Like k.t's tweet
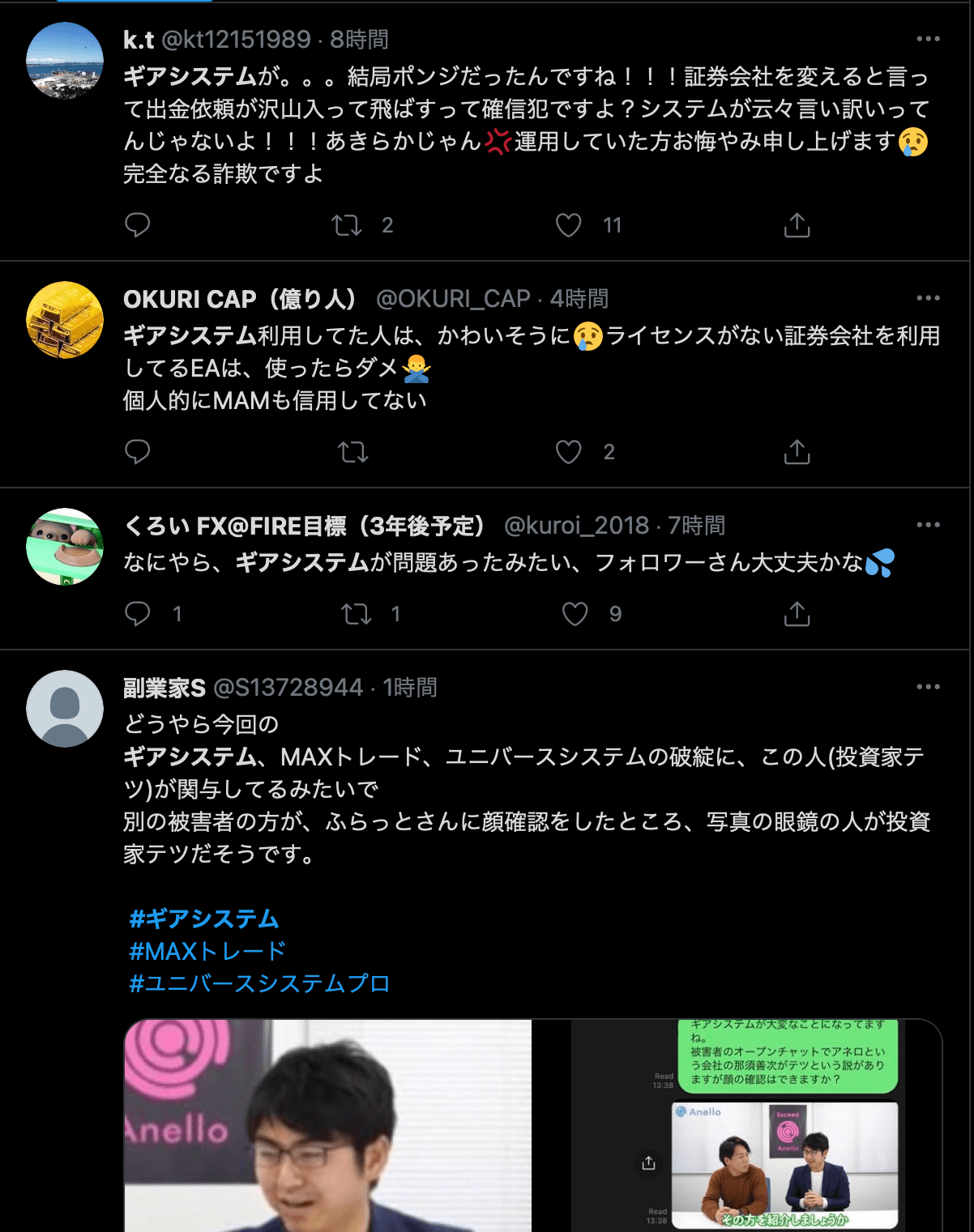This screenshot has width=974, height=1232. coord(568,224)
